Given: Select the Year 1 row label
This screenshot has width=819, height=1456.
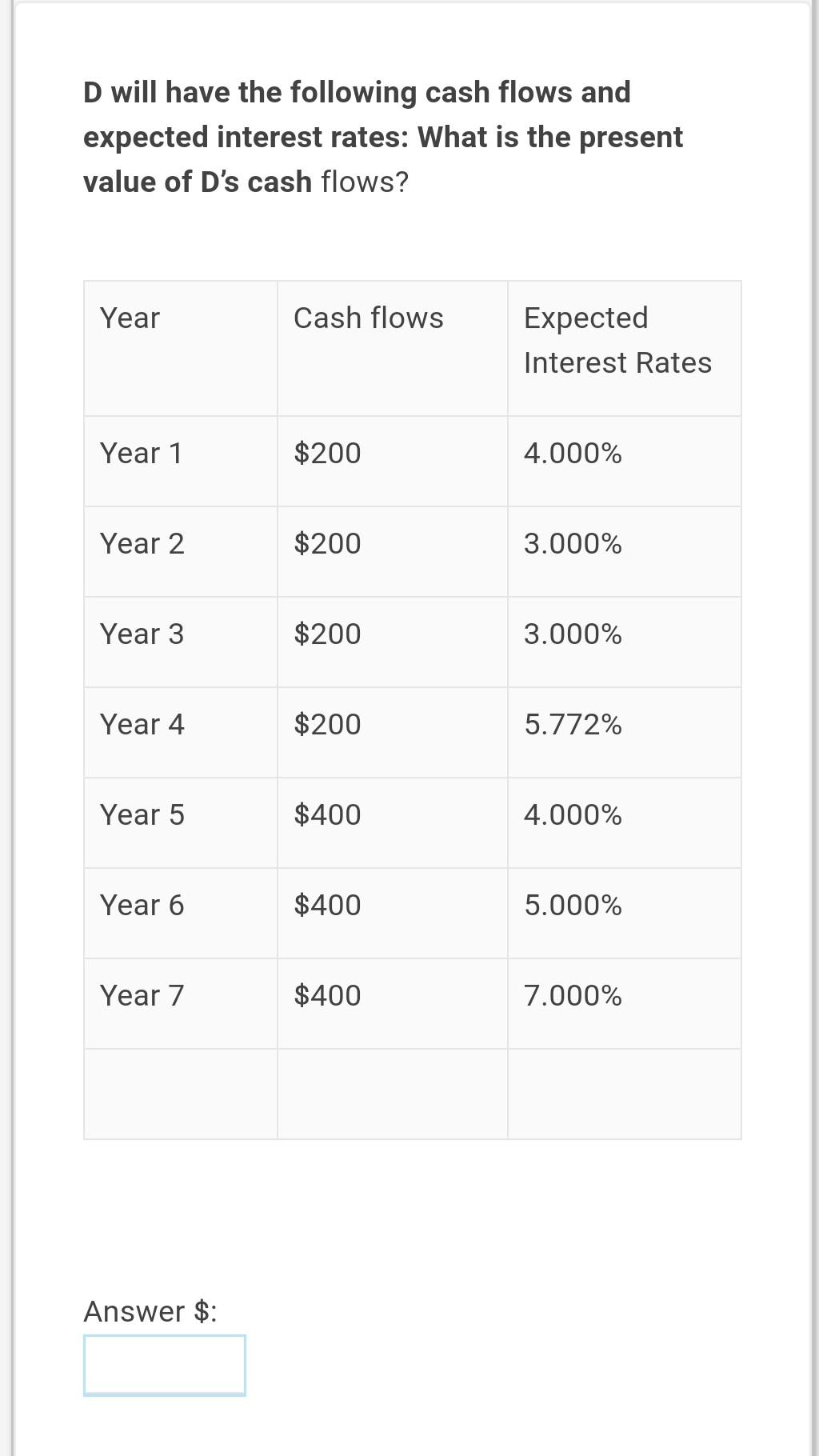Looking at the screenshot, I should 142,453.
